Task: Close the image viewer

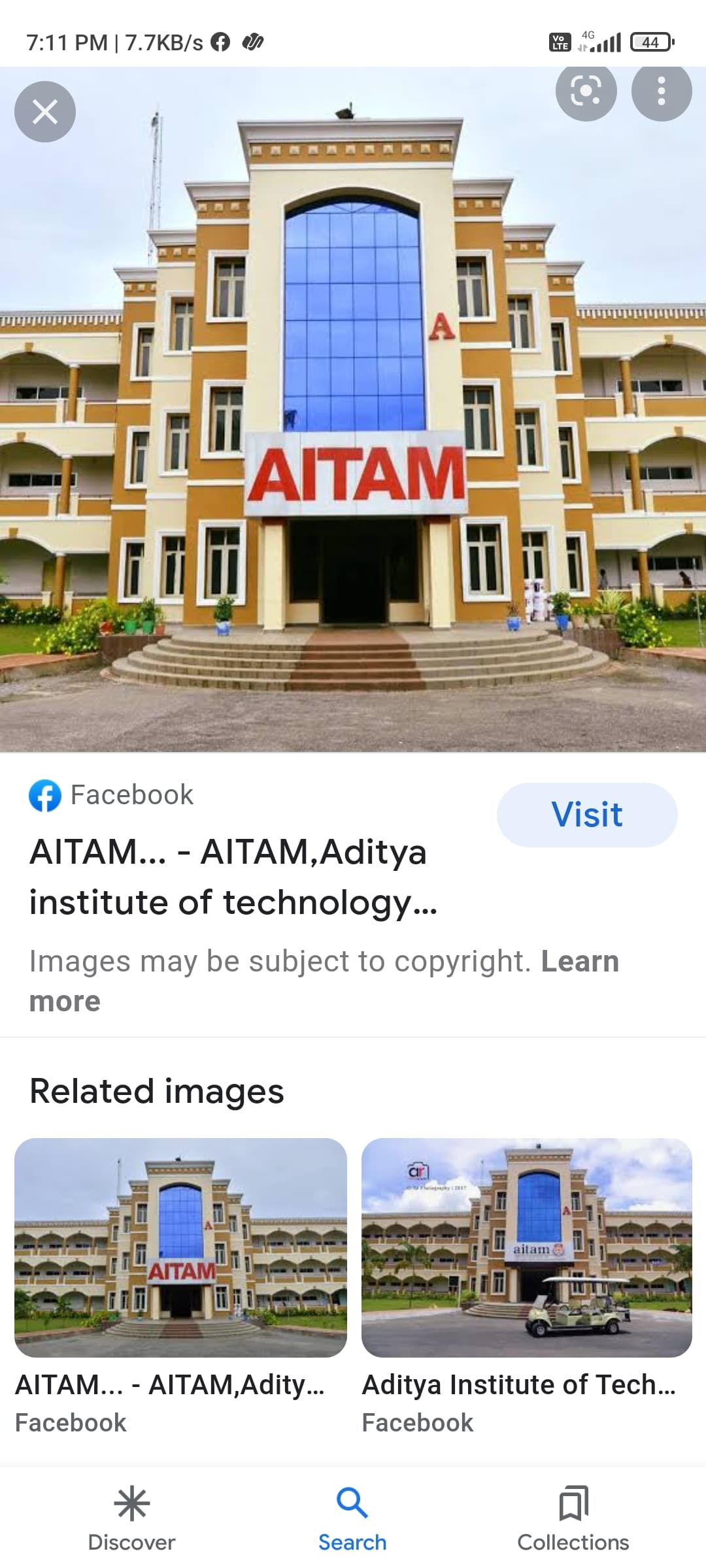Action: click(x=44, y=112)
